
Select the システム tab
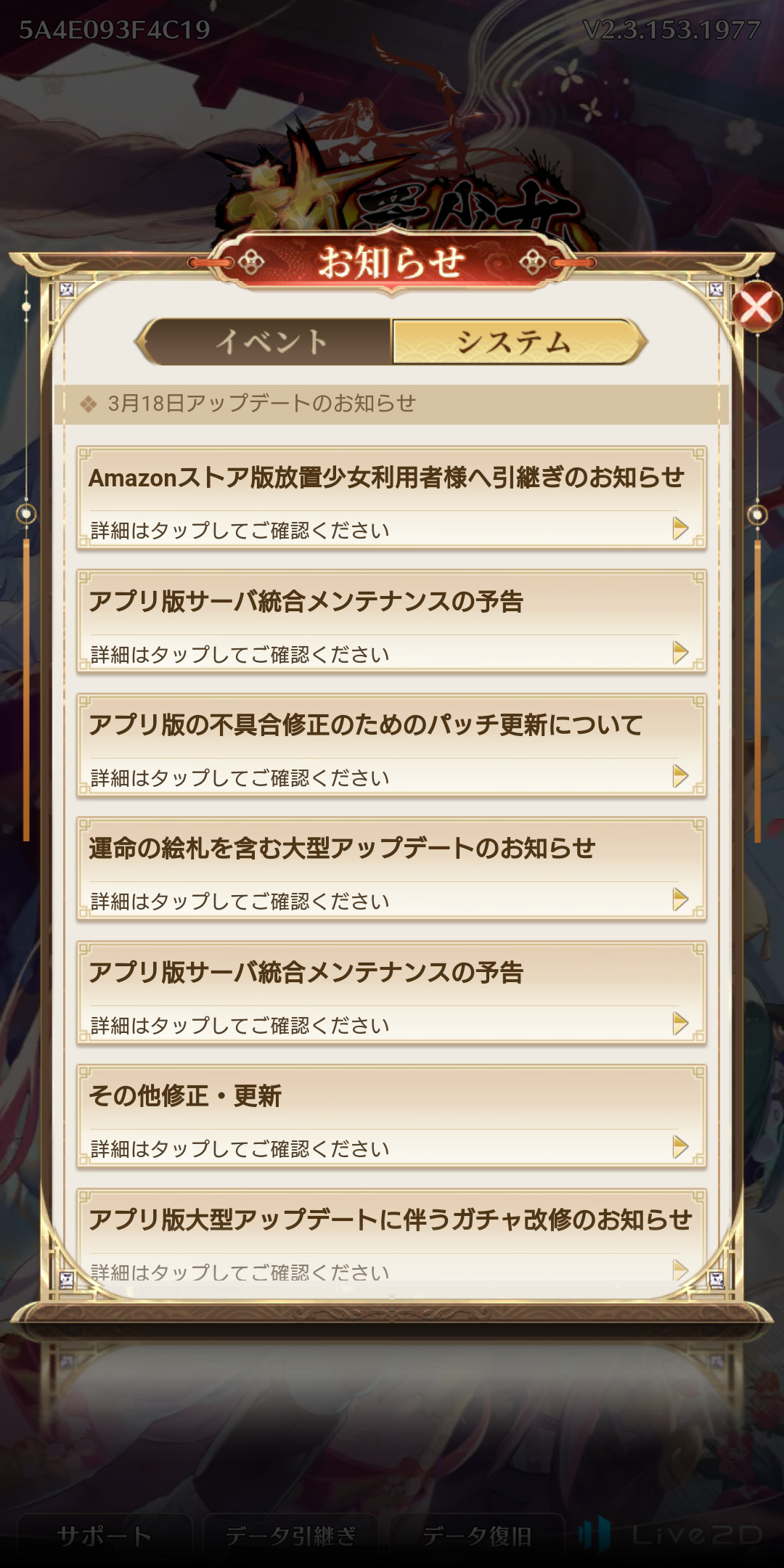click(514, 342)
